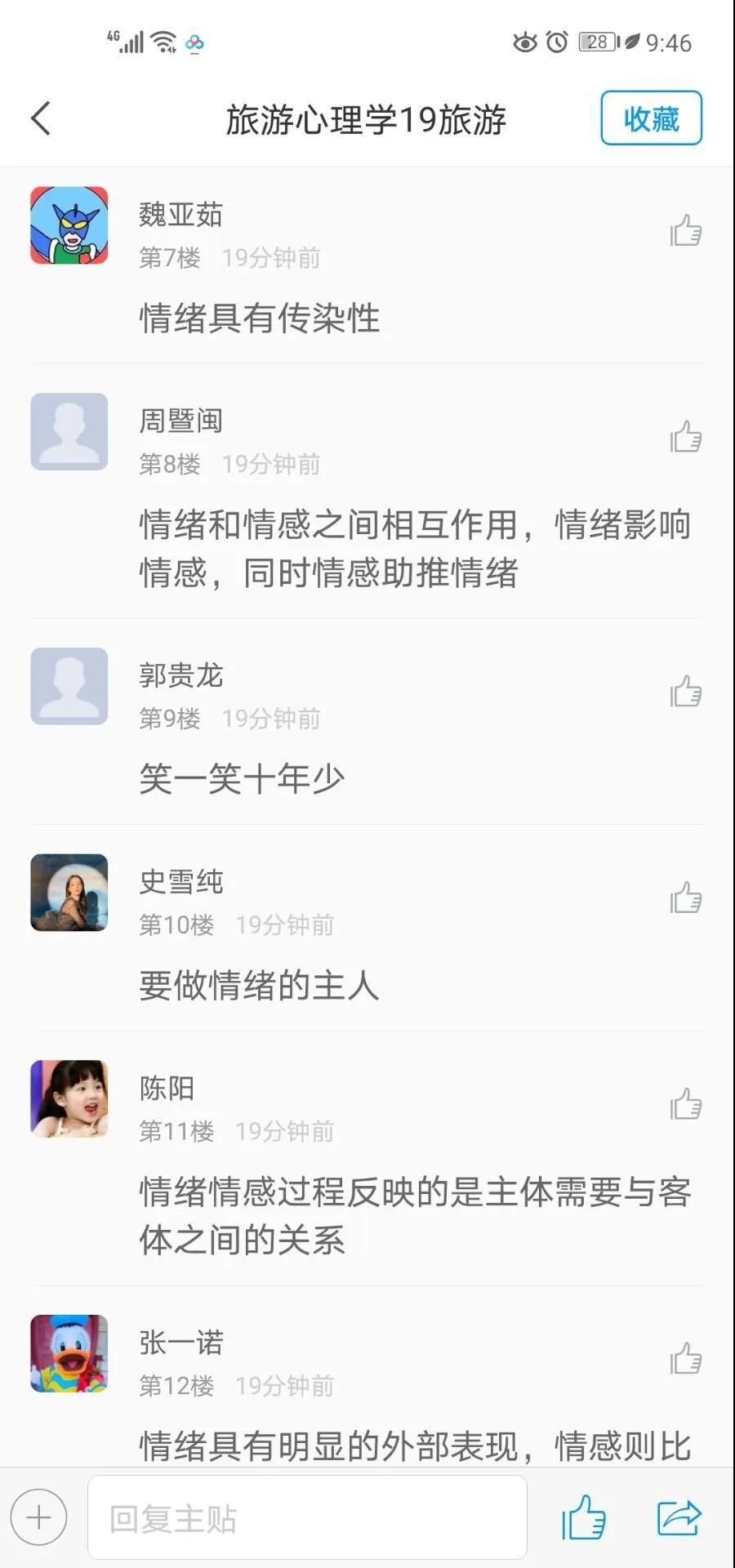
Task: Share this post
Action: click(679, 1517)
